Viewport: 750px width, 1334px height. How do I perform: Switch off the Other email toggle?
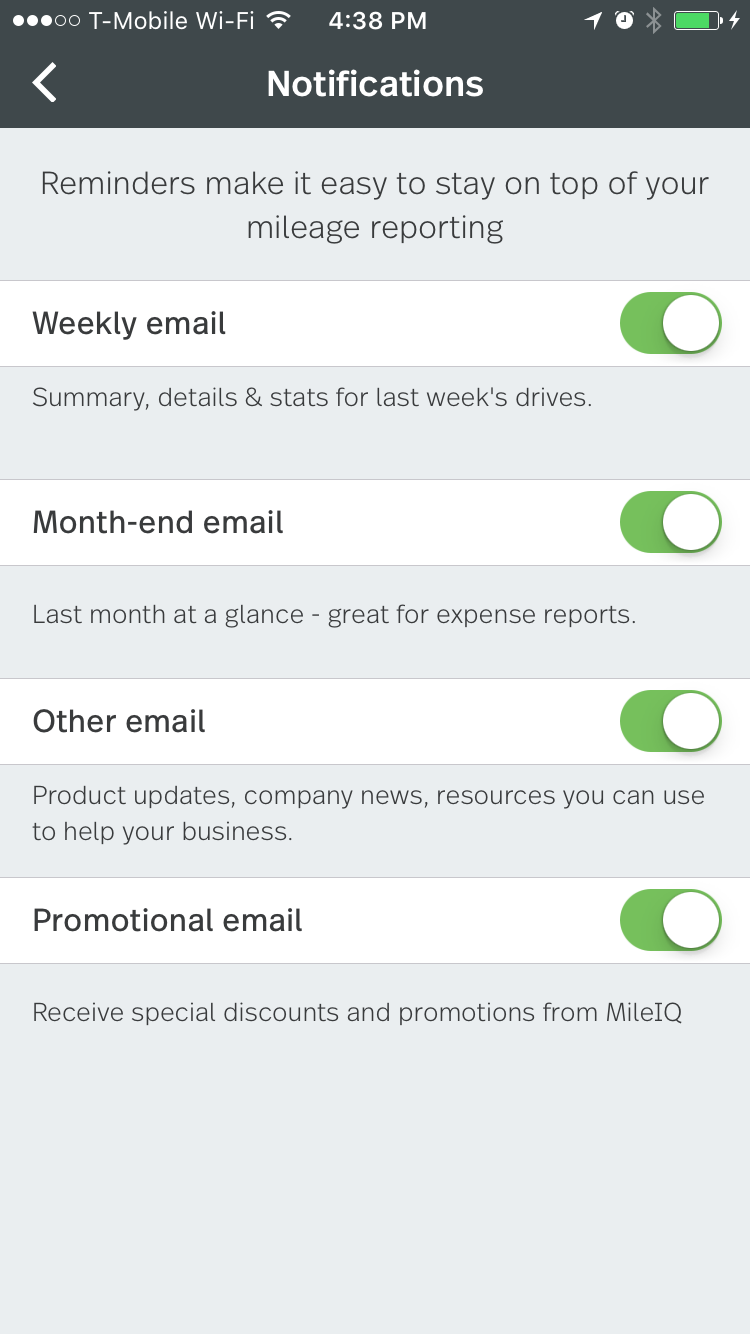coord(671,721)
